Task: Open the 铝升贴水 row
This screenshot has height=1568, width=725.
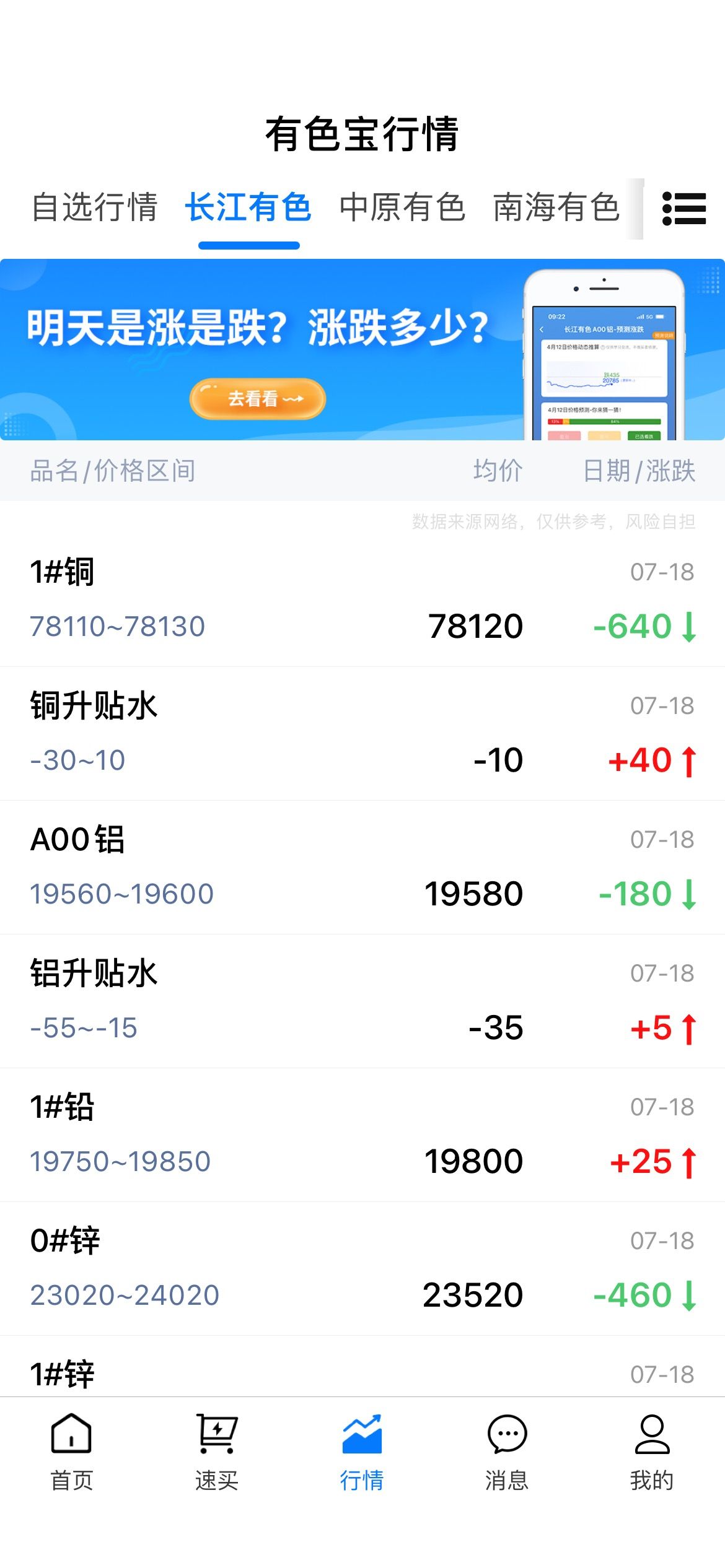Action: pos(362,1001)
